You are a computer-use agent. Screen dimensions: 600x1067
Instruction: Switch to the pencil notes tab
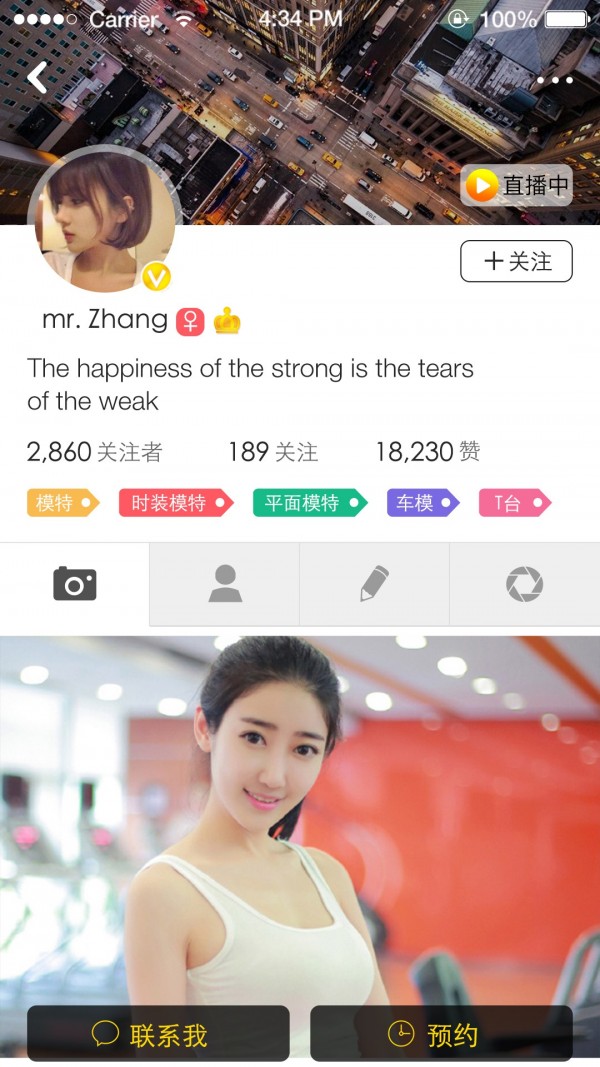tap(374, 584)
